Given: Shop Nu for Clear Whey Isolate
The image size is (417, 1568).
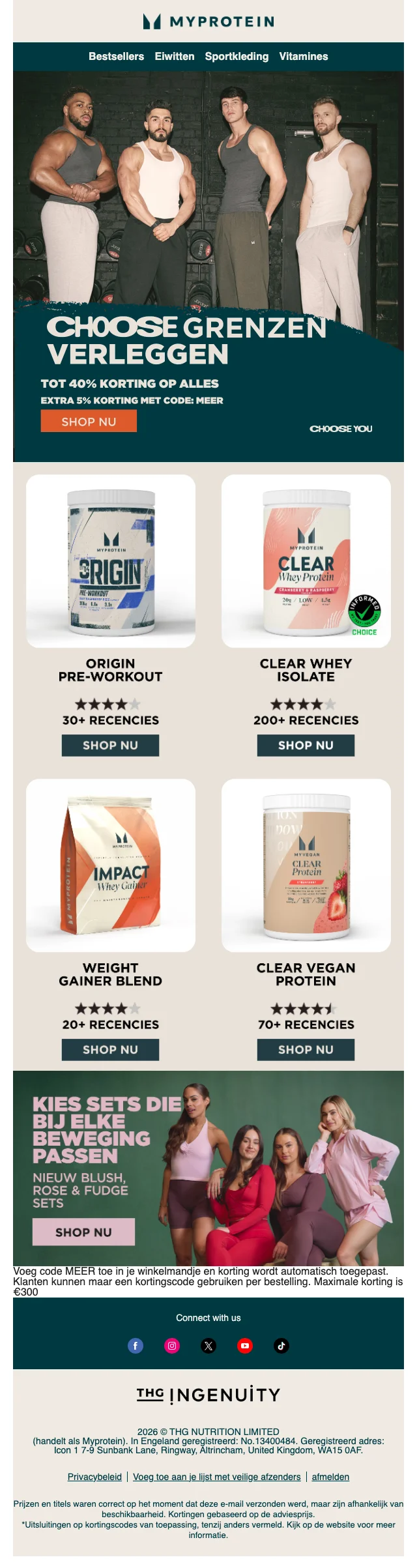Looking at the screenshot, I should pyautogui.click(x=306, y=746).
